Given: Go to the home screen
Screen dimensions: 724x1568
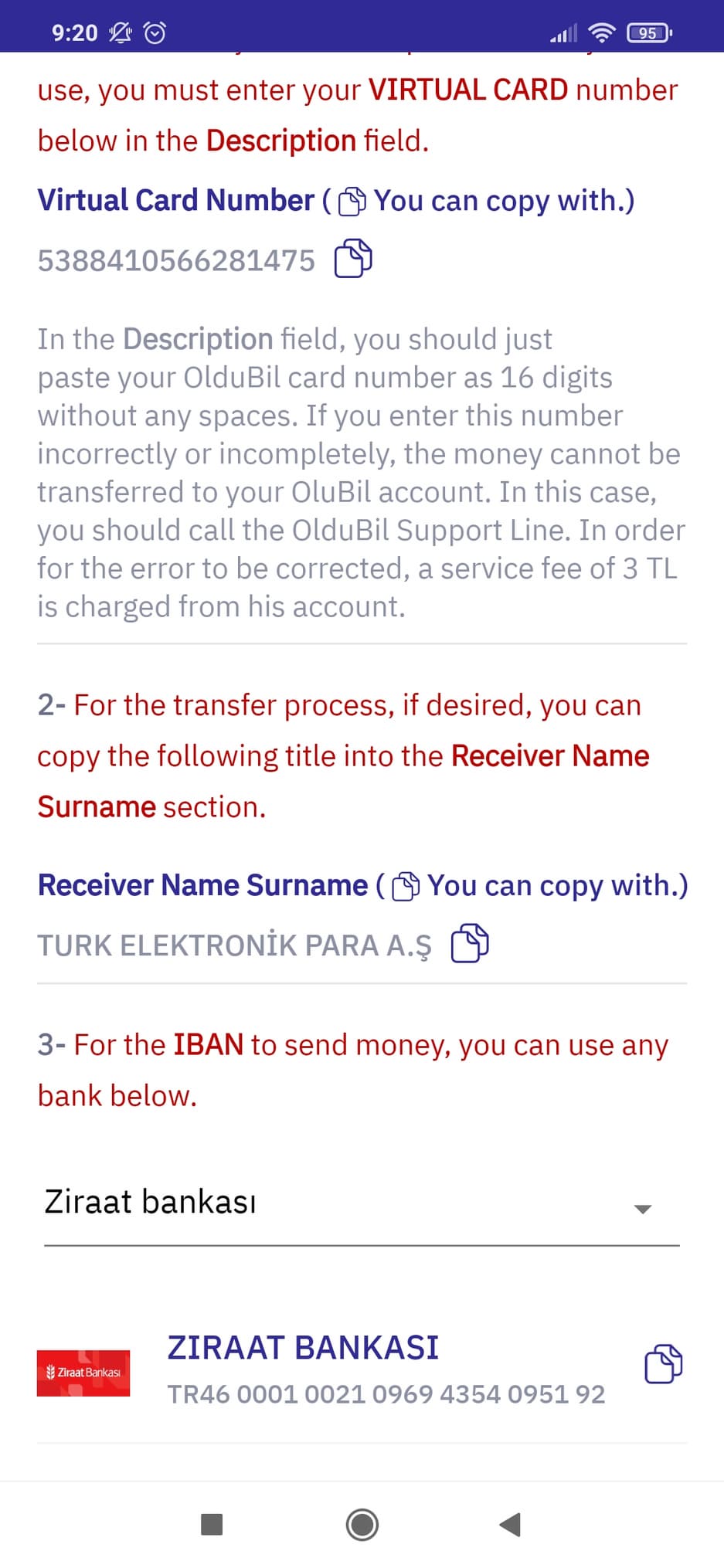Looking at the screenshot, I should [x=362, y=1524].
